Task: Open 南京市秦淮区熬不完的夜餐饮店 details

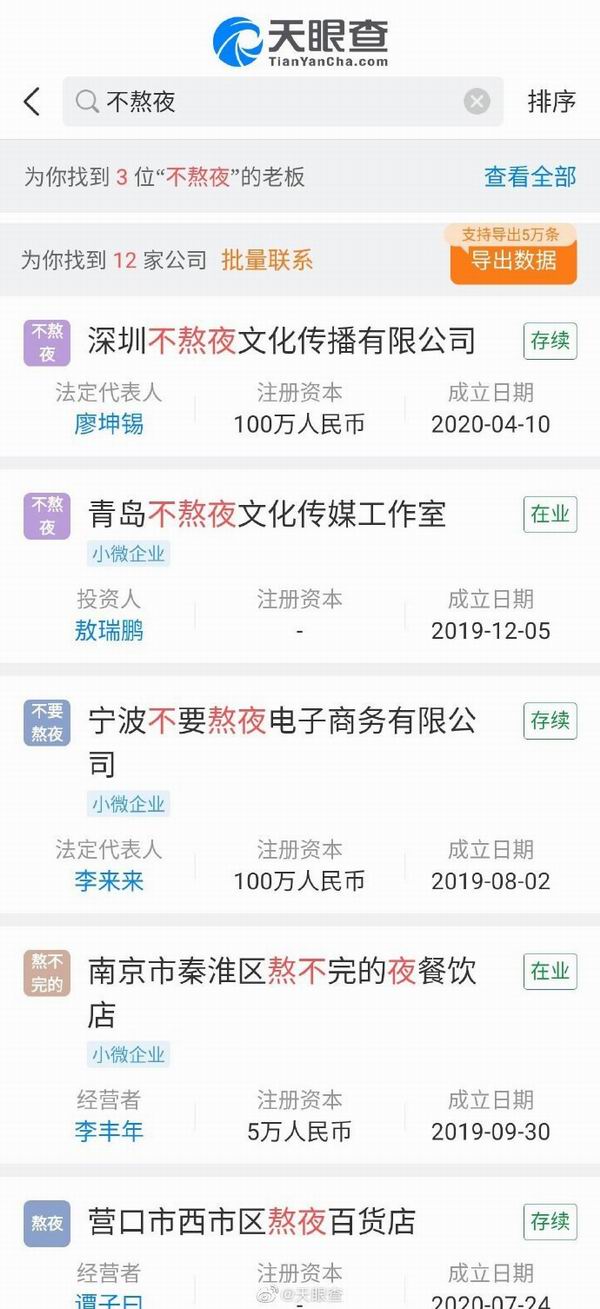Action: click(281, 972)
